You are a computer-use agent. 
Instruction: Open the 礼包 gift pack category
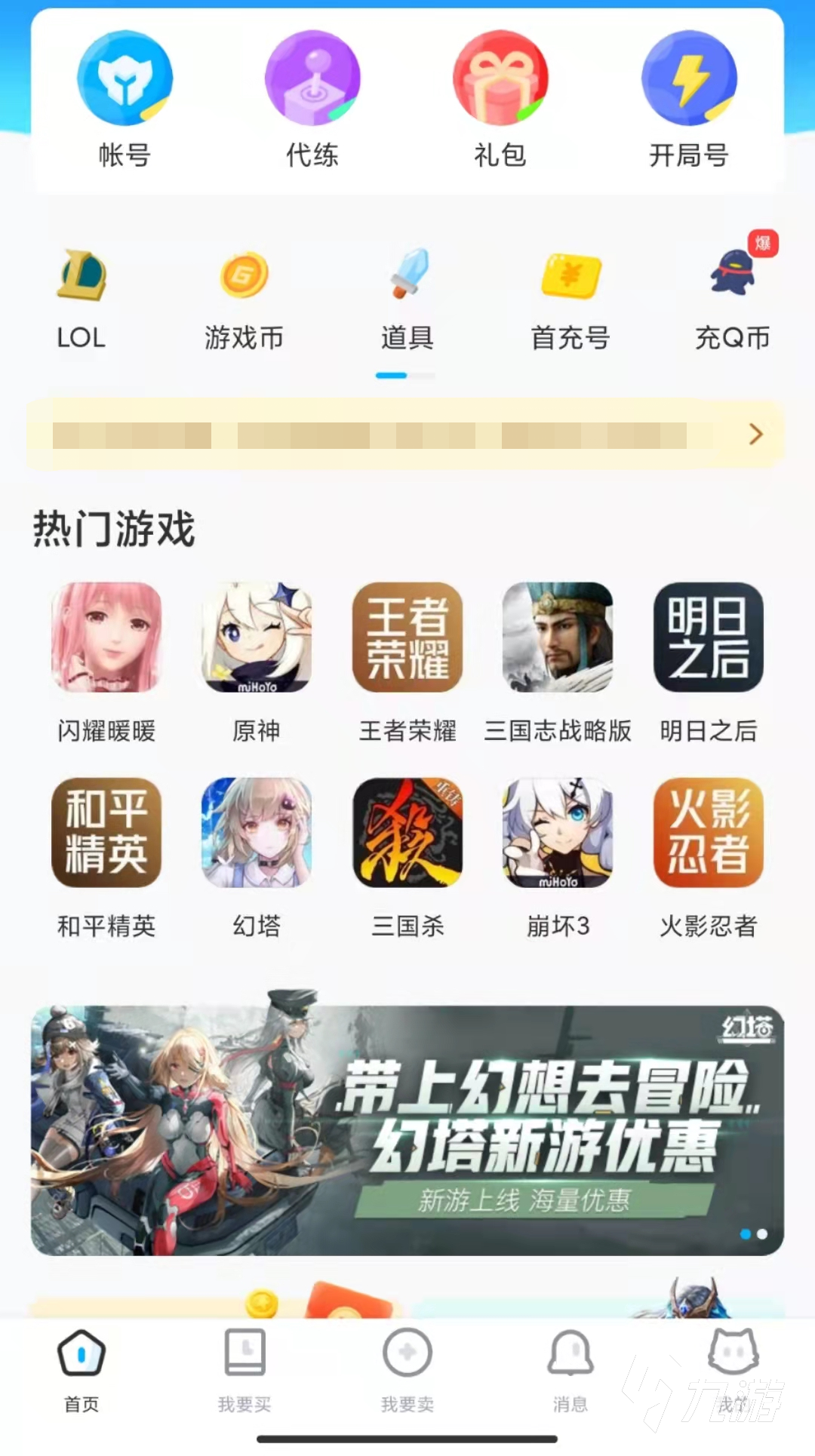pyautogui.click(x=500, y=98)
